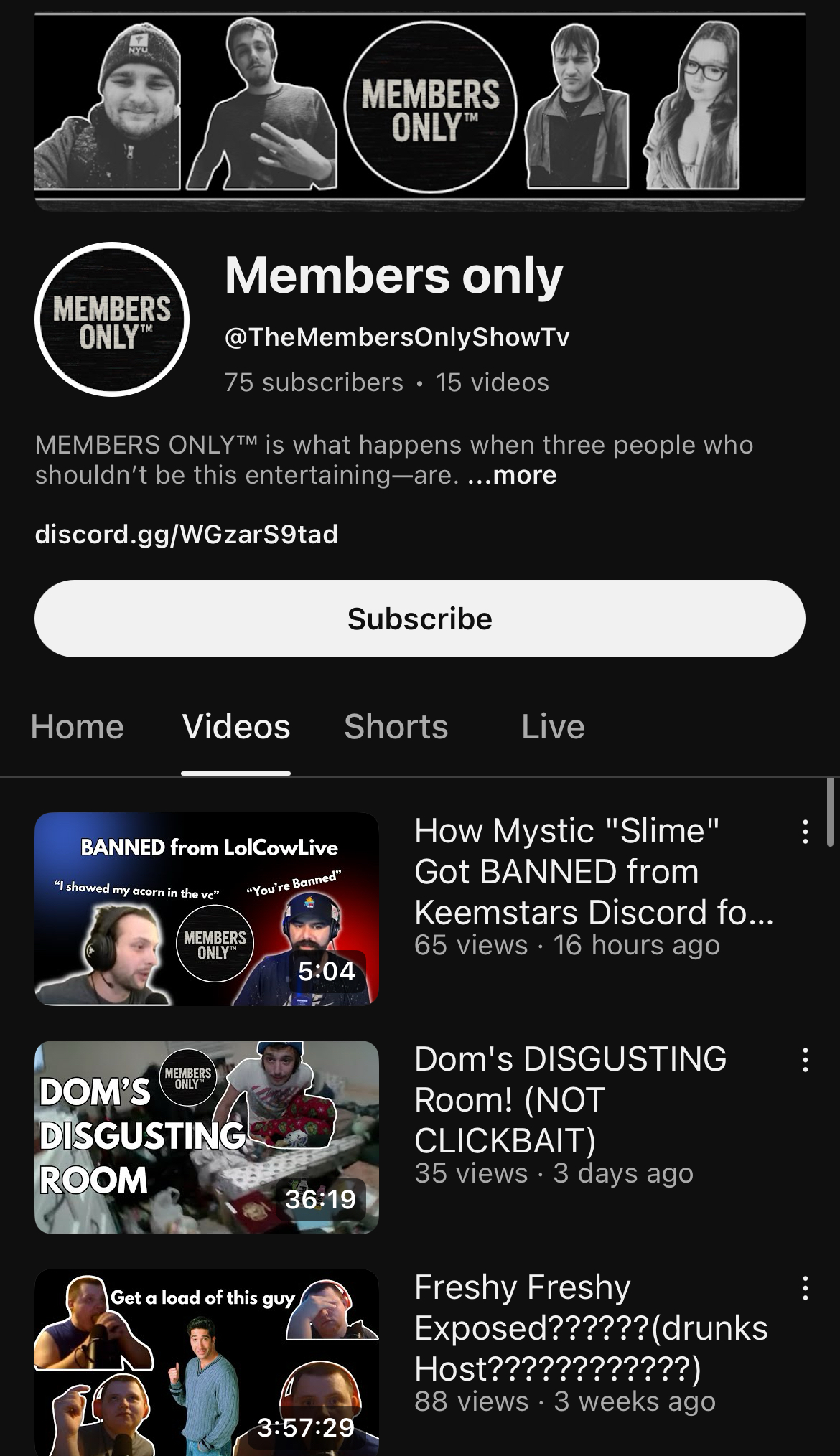The height and width of the screenshot is (1456, 840).
Task: Play the Get a load of this guy thumbnail
Action: tap(207, 1362)
